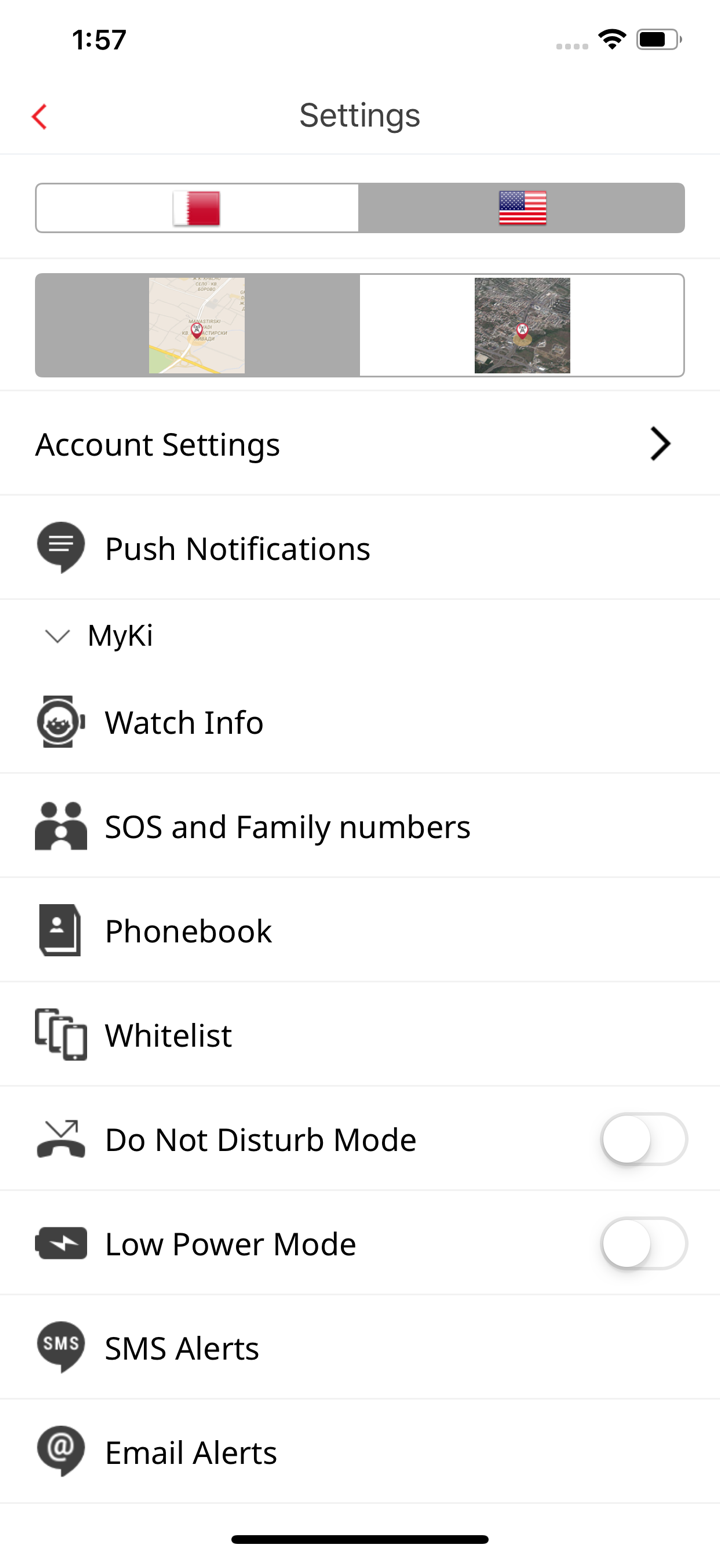Open the Push Notifications settings
This screenshot has width=720, height=1558.
tap(237, 547)
